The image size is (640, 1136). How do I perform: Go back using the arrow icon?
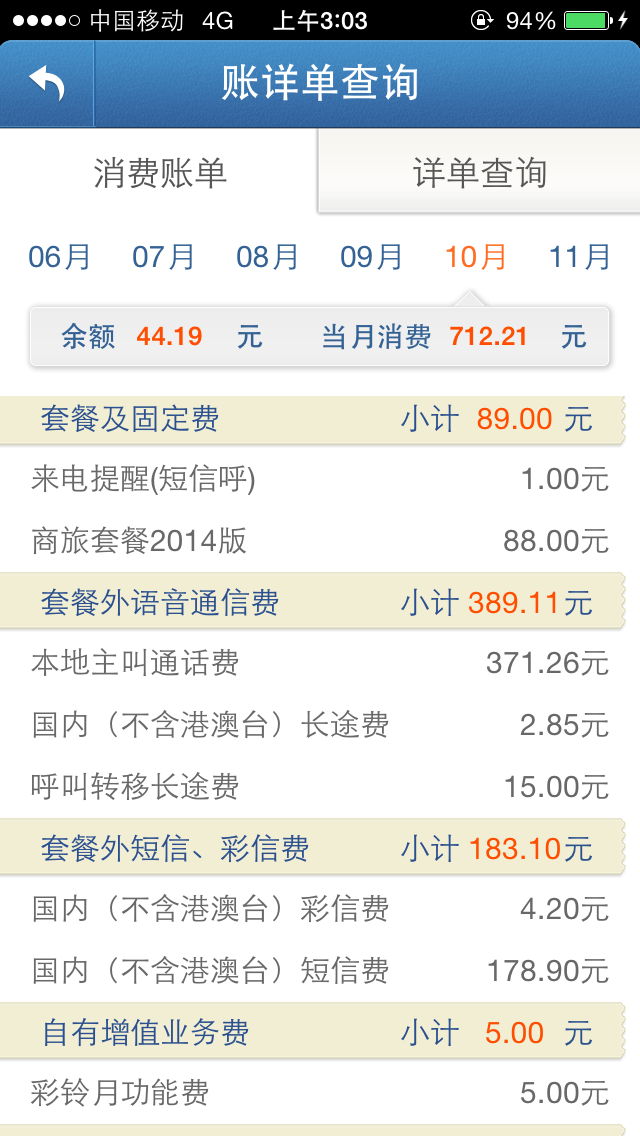[x=46, y=84]
